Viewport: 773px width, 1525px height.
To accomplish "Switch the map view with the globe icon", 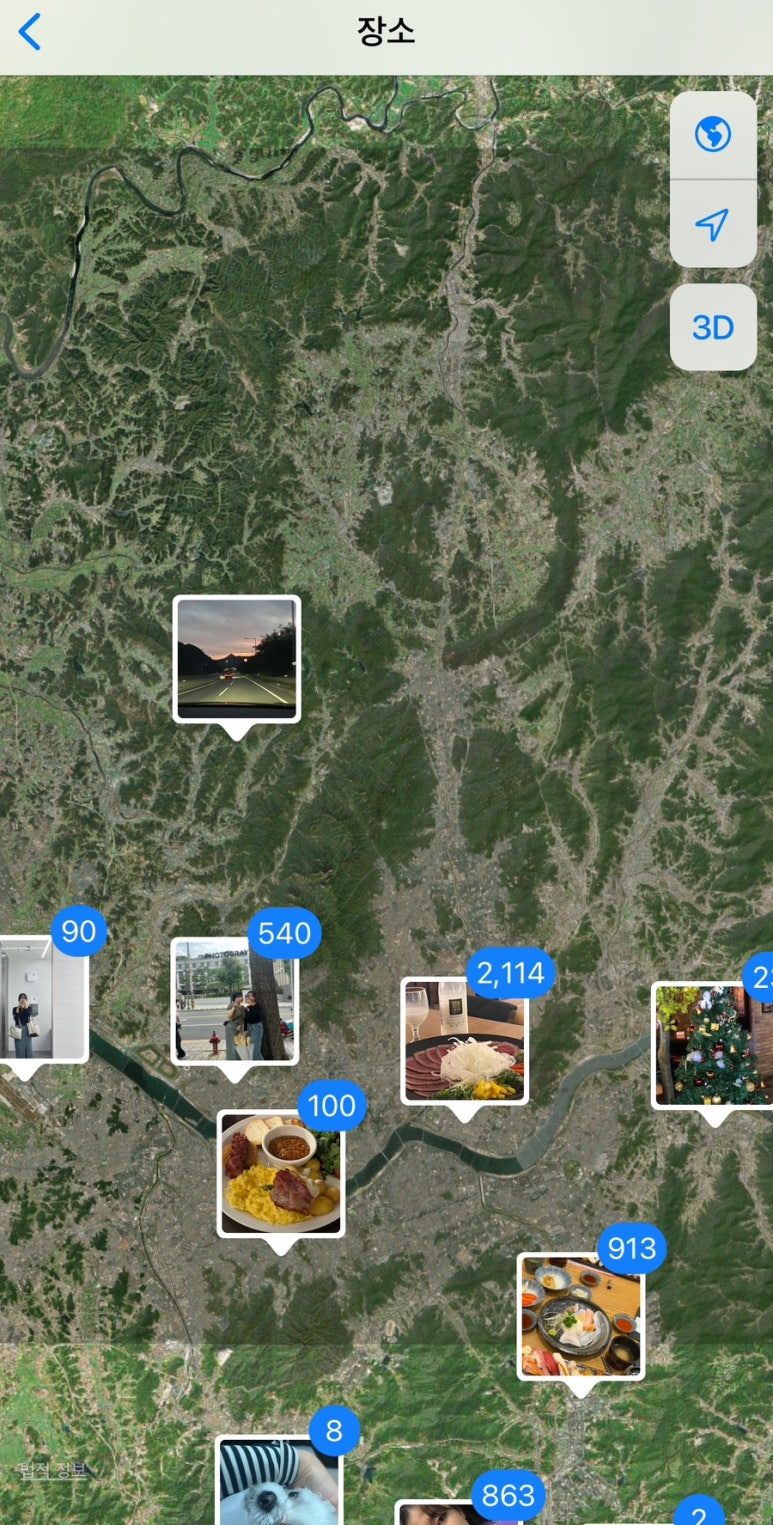I will 713,135.
